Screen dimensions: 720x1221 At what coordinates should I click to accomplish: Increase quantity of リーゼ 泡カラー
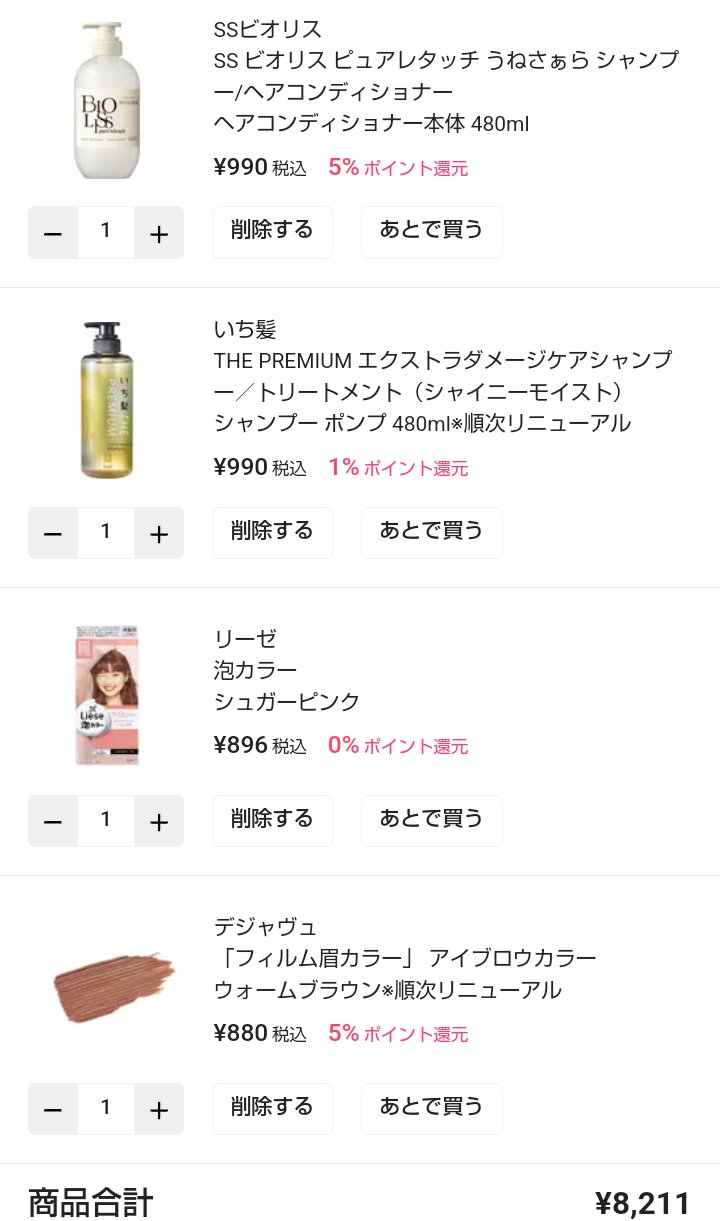tap(158, 820)
